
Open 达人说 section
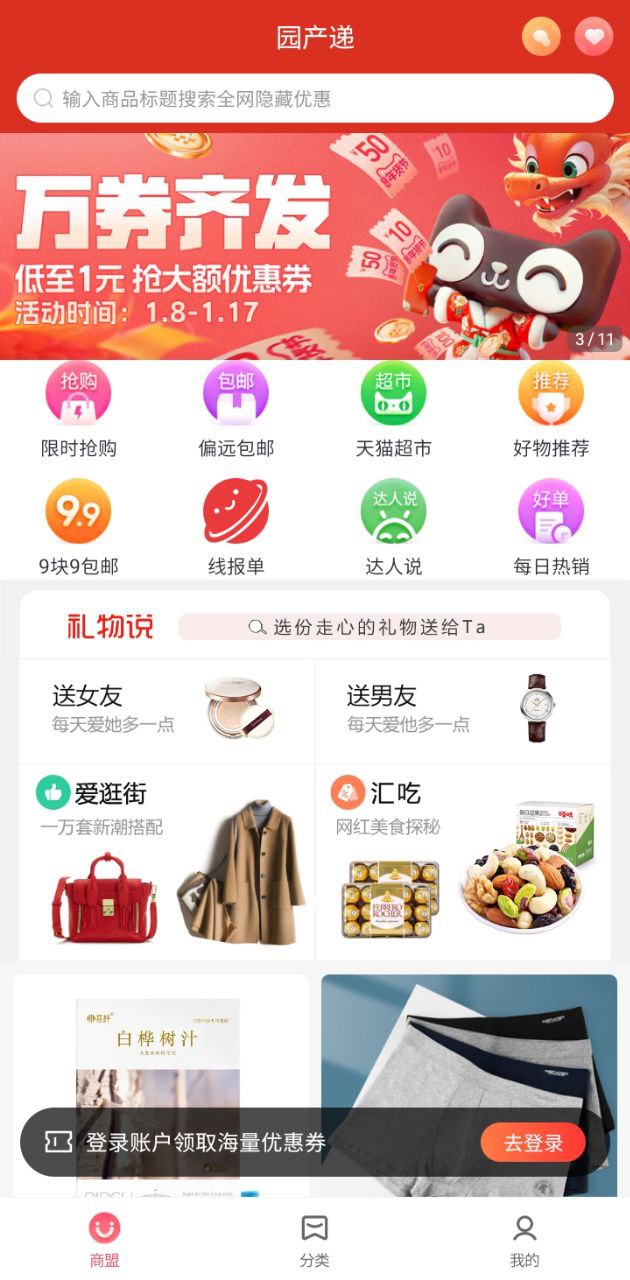(393, 528)
